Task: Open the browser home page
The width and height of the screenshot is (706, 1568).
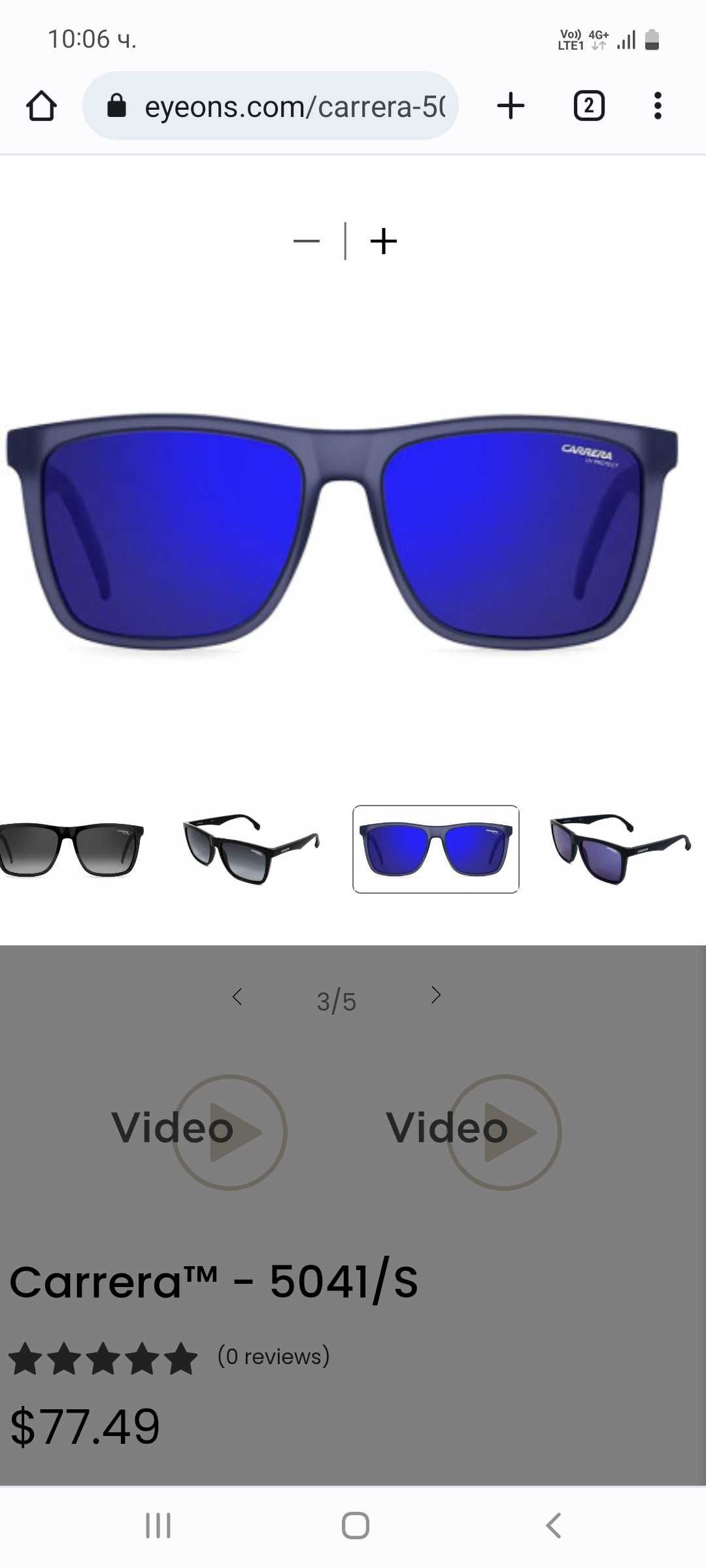Action: (x=41, y=106)
